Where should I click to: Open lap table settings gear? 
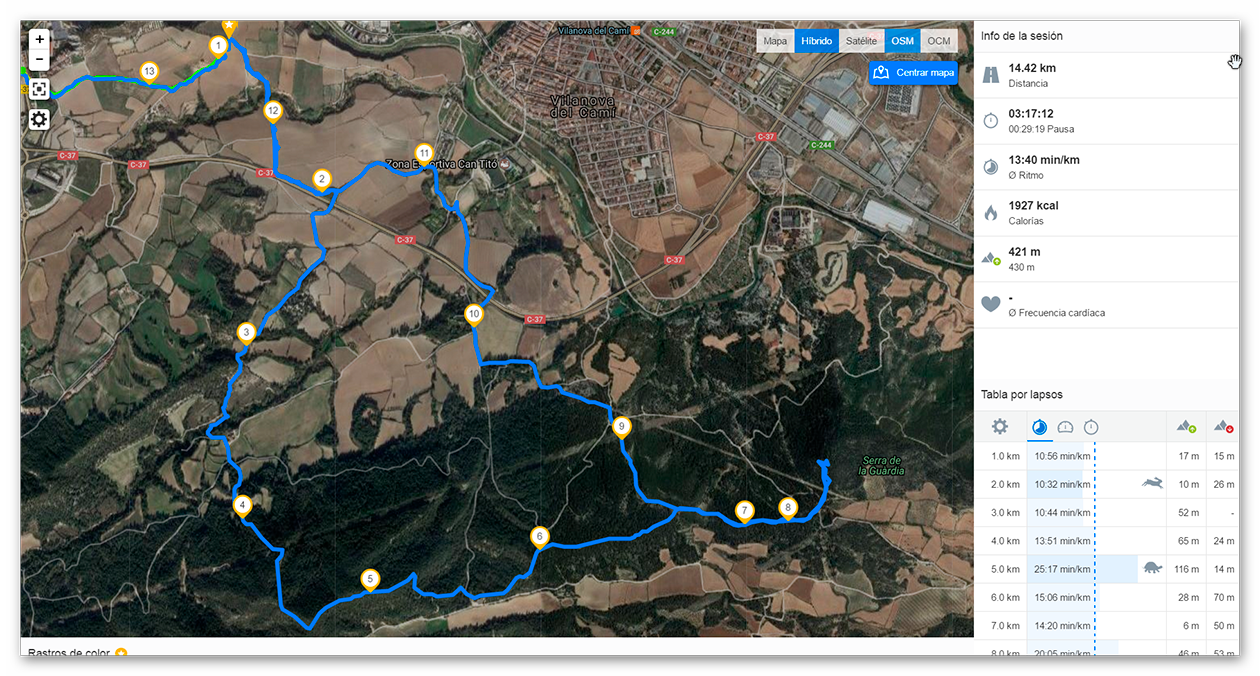[1000, 427]
